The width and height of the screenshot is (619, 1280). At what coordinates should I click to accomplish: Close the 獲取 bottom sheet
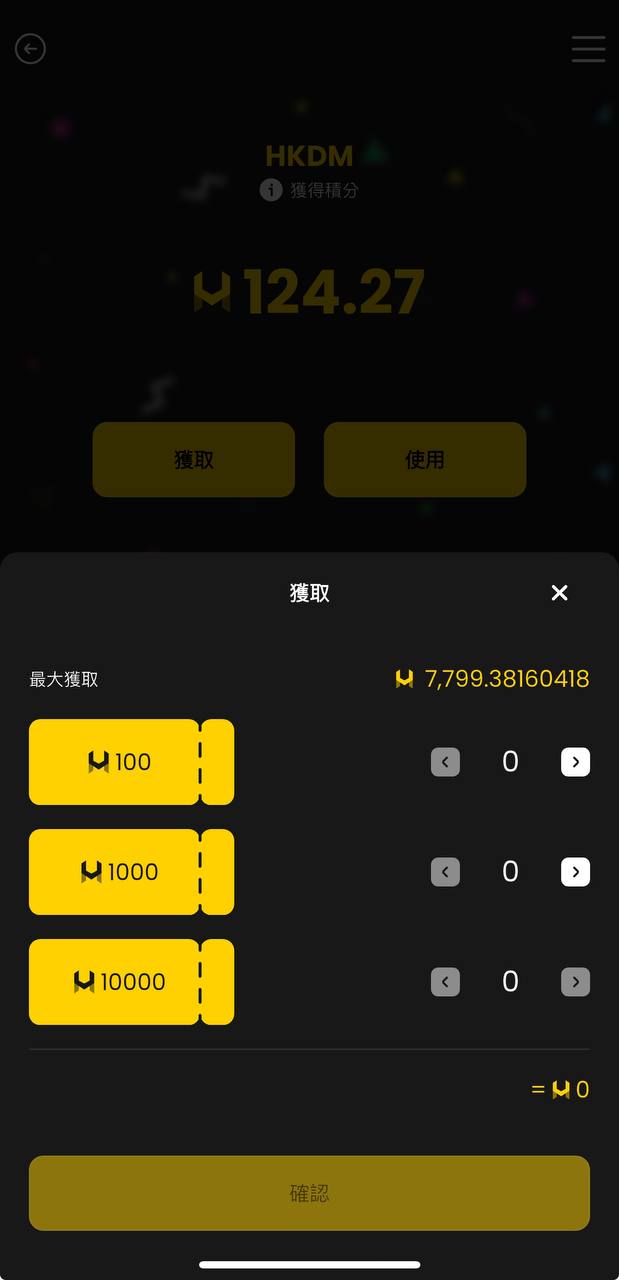coord(559,593)
